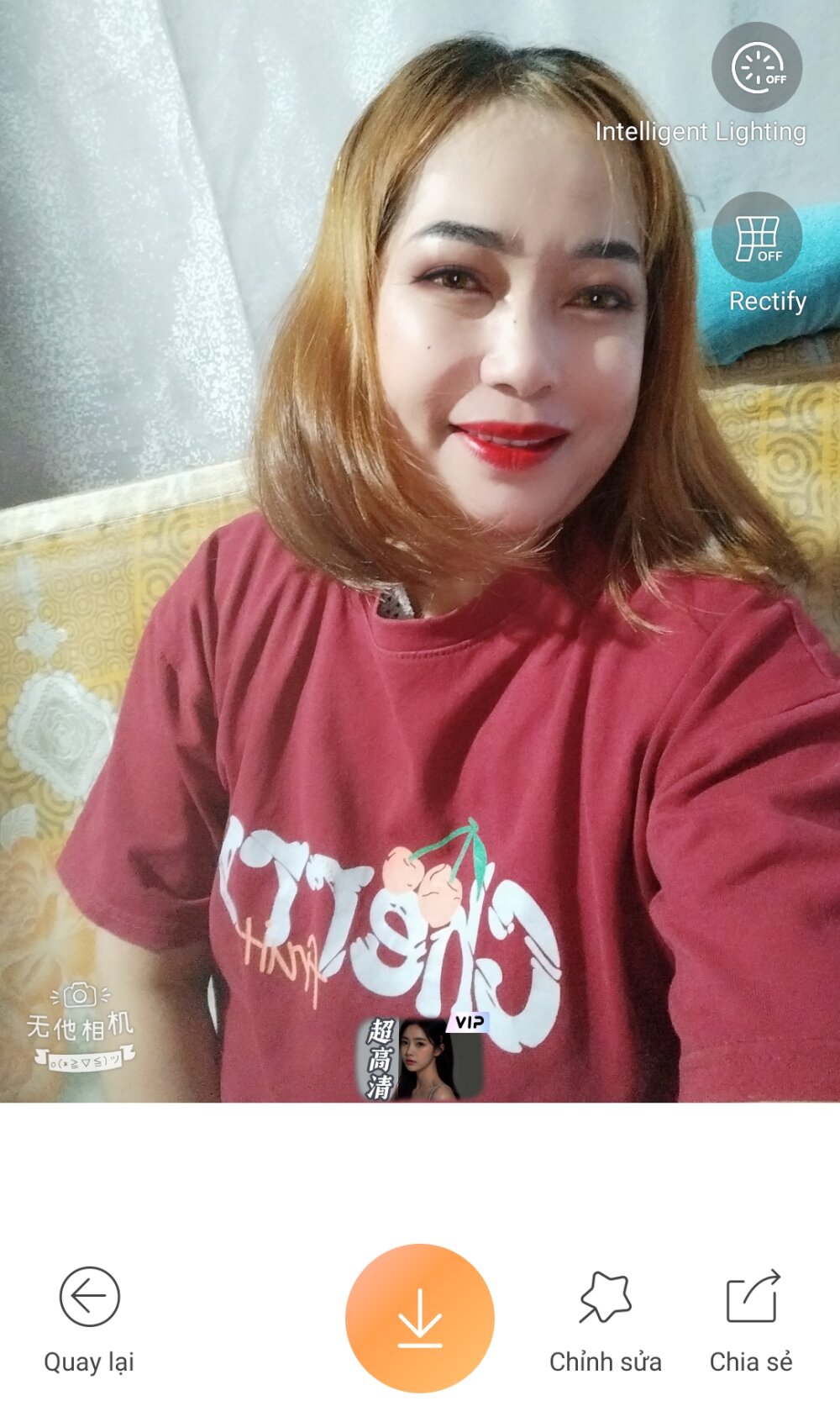The height and width of the screenshot is (1401, 840).
Task: Enable the Rectify correction option
Action: pos(756,238)
